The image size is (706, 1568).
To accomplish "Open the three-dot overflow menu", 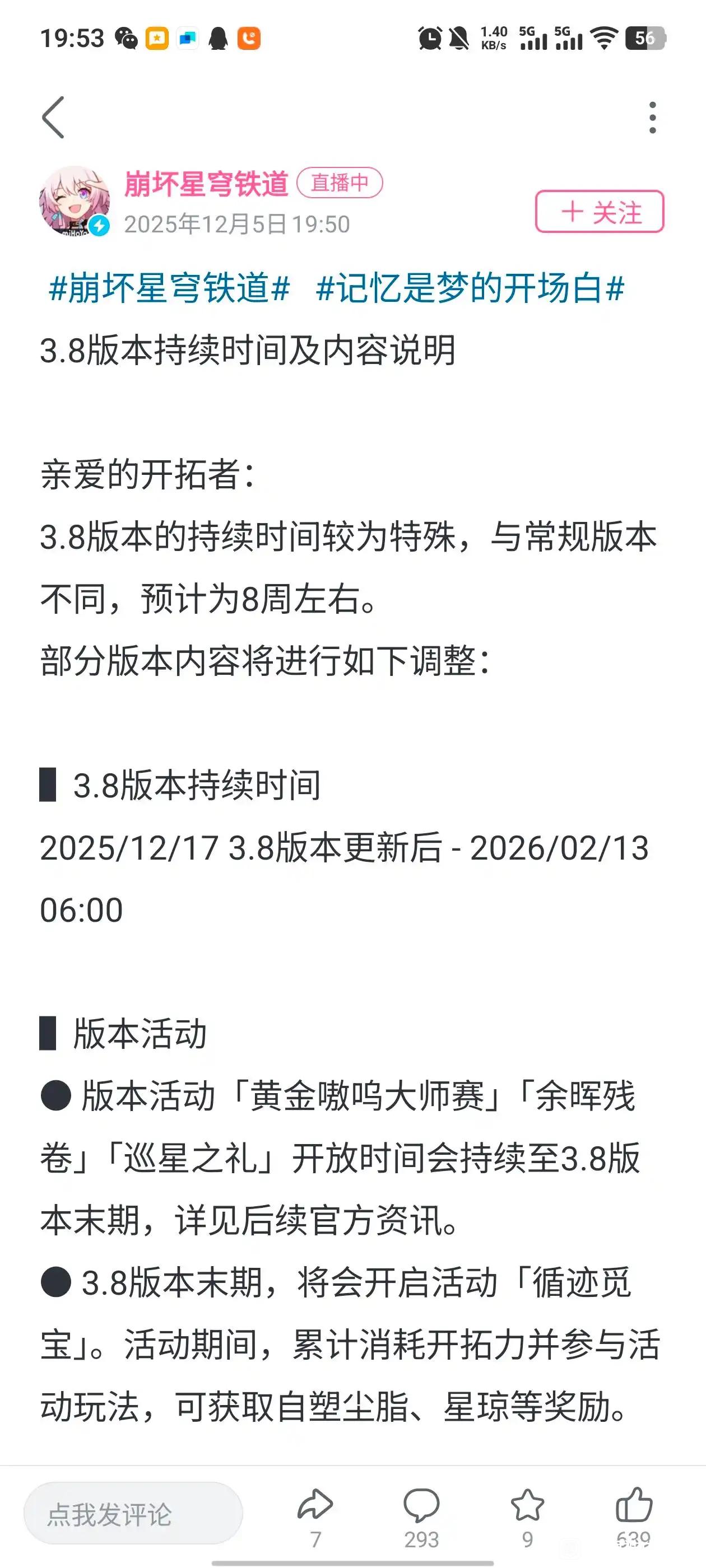I will [652, 118].
